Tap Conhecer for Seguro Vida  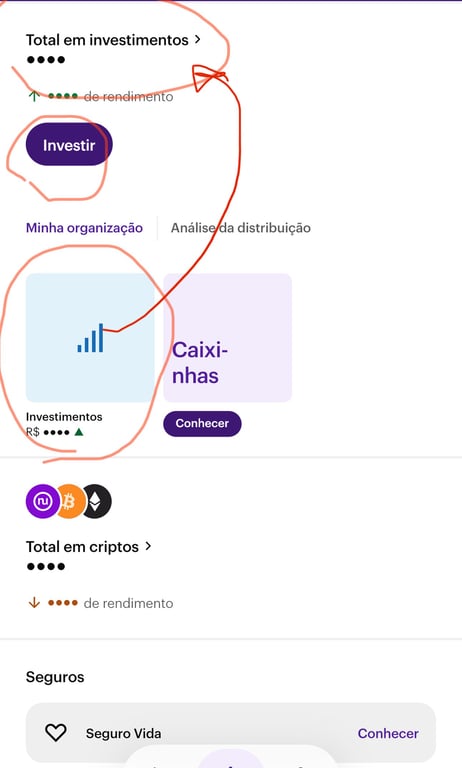[x=388, y=733]
